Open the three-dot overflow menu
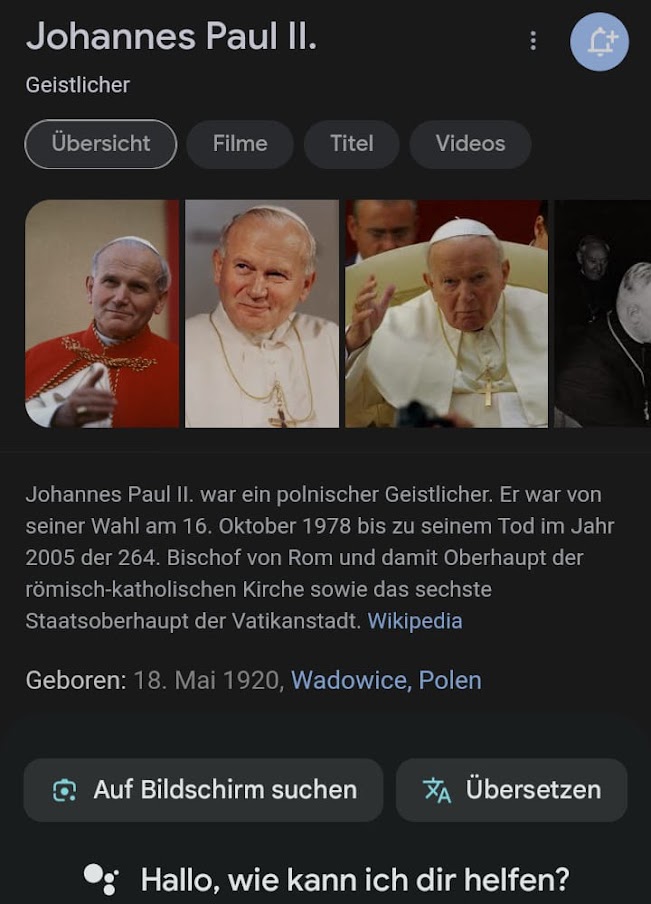Image resolution: width=651 pixels, height=904 pixels. [533, 40]
